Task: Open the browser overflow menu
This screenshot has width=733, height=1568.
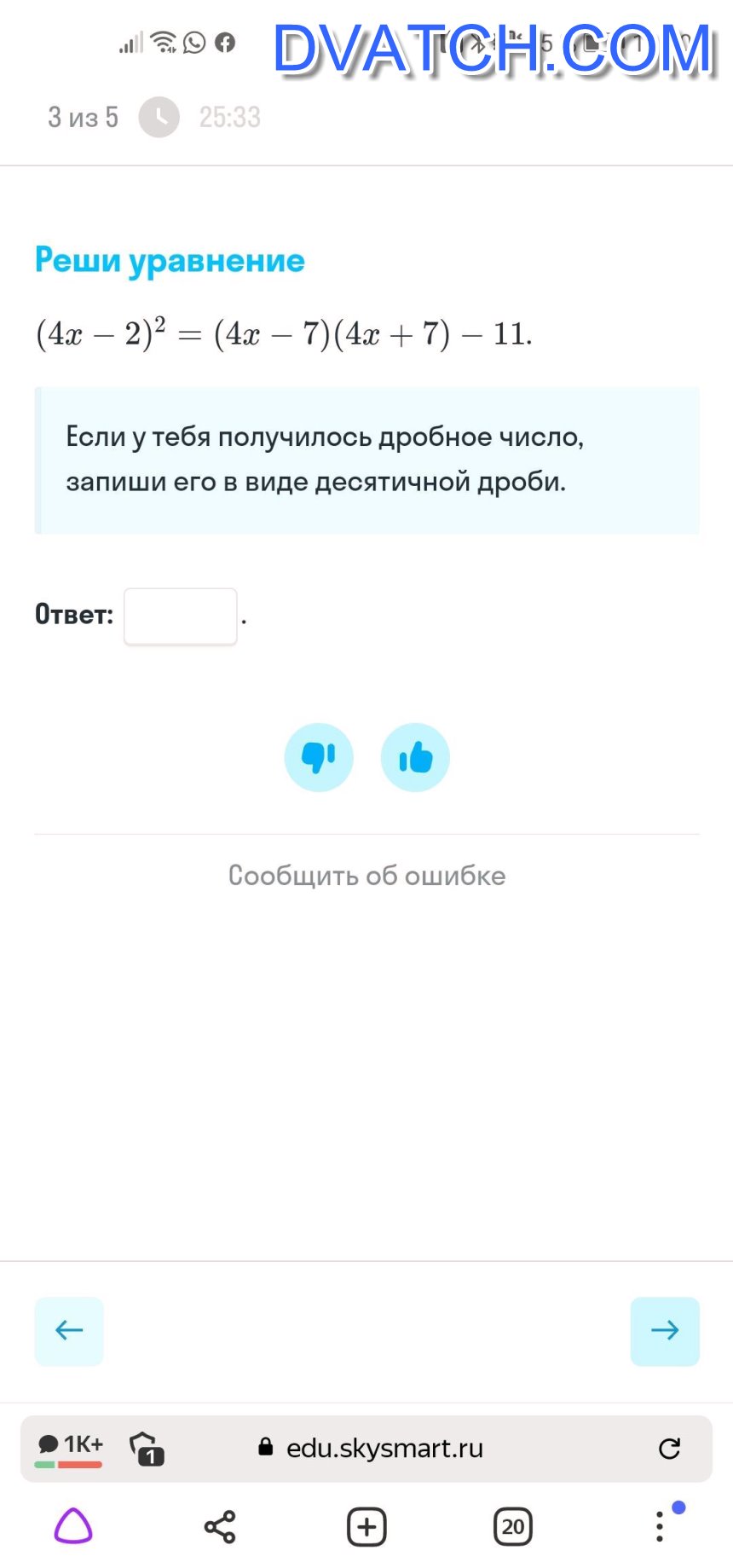Action: coord(660,1526)
